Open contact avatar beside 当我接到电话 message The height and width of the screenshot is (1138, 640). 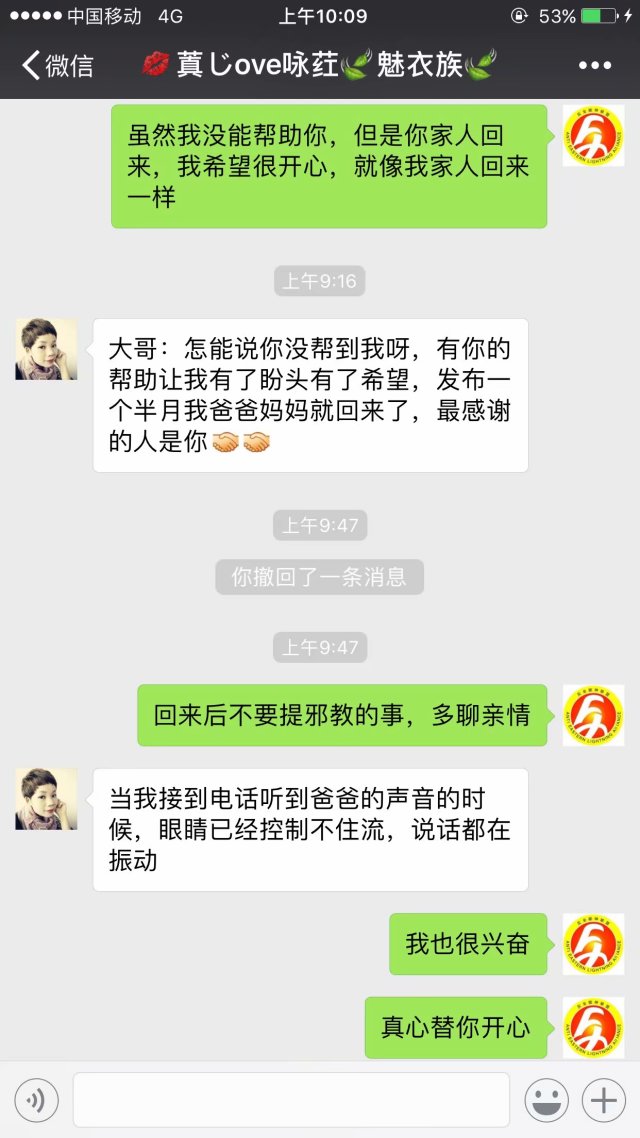[x=46, y=799]
